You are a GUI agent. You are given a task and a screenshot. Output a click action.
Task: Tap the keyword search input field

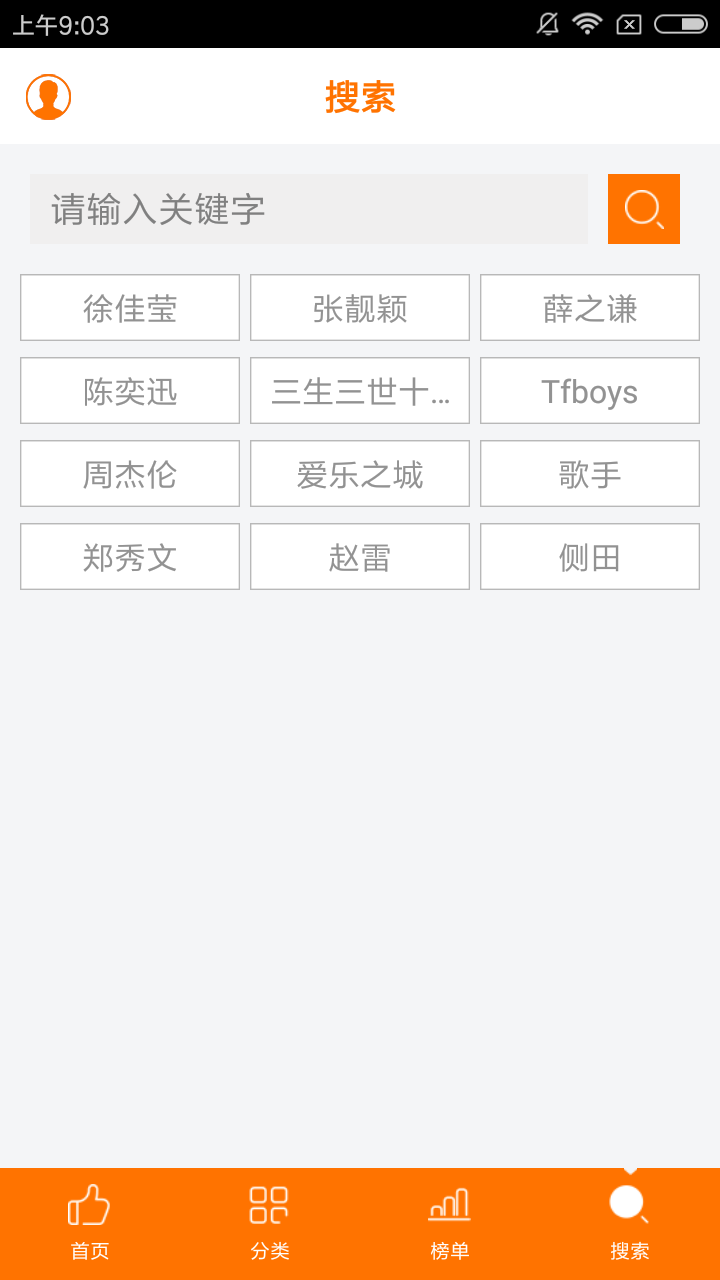pos(309,209)
